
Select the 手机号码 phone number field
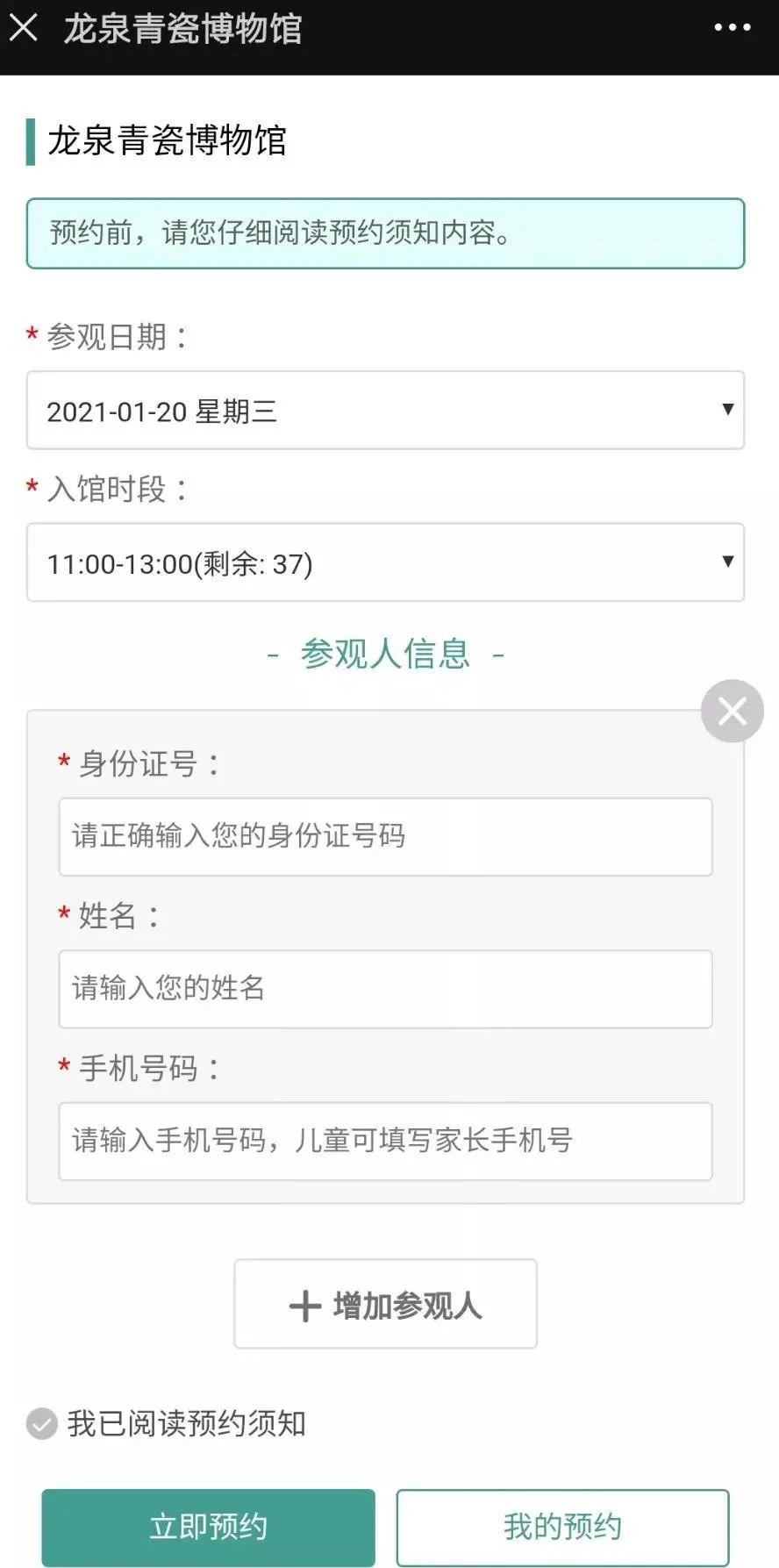click(385, 1141)
